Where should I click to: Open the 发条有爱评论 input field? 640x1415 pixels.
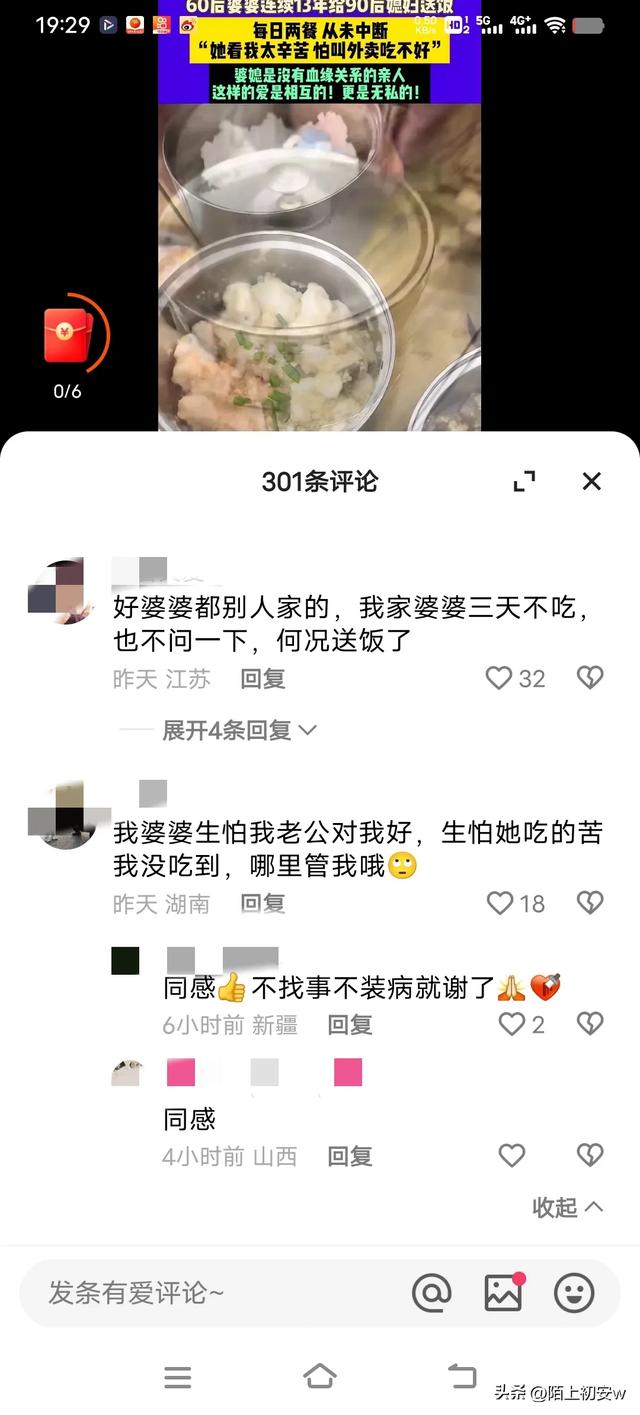(200, 1293)
